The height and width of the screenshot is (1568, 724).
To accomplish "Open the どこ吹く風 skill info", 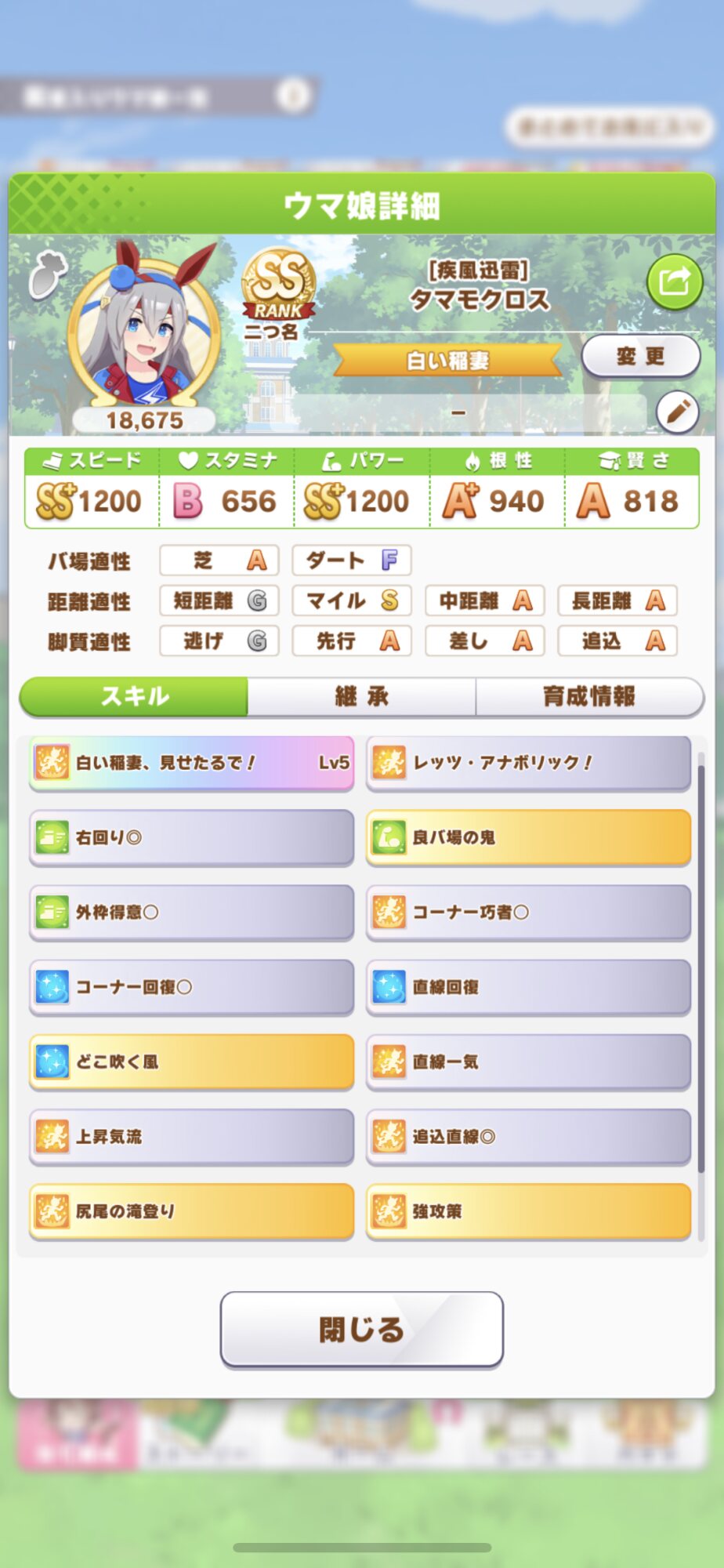I will [x=191, y=1062].
